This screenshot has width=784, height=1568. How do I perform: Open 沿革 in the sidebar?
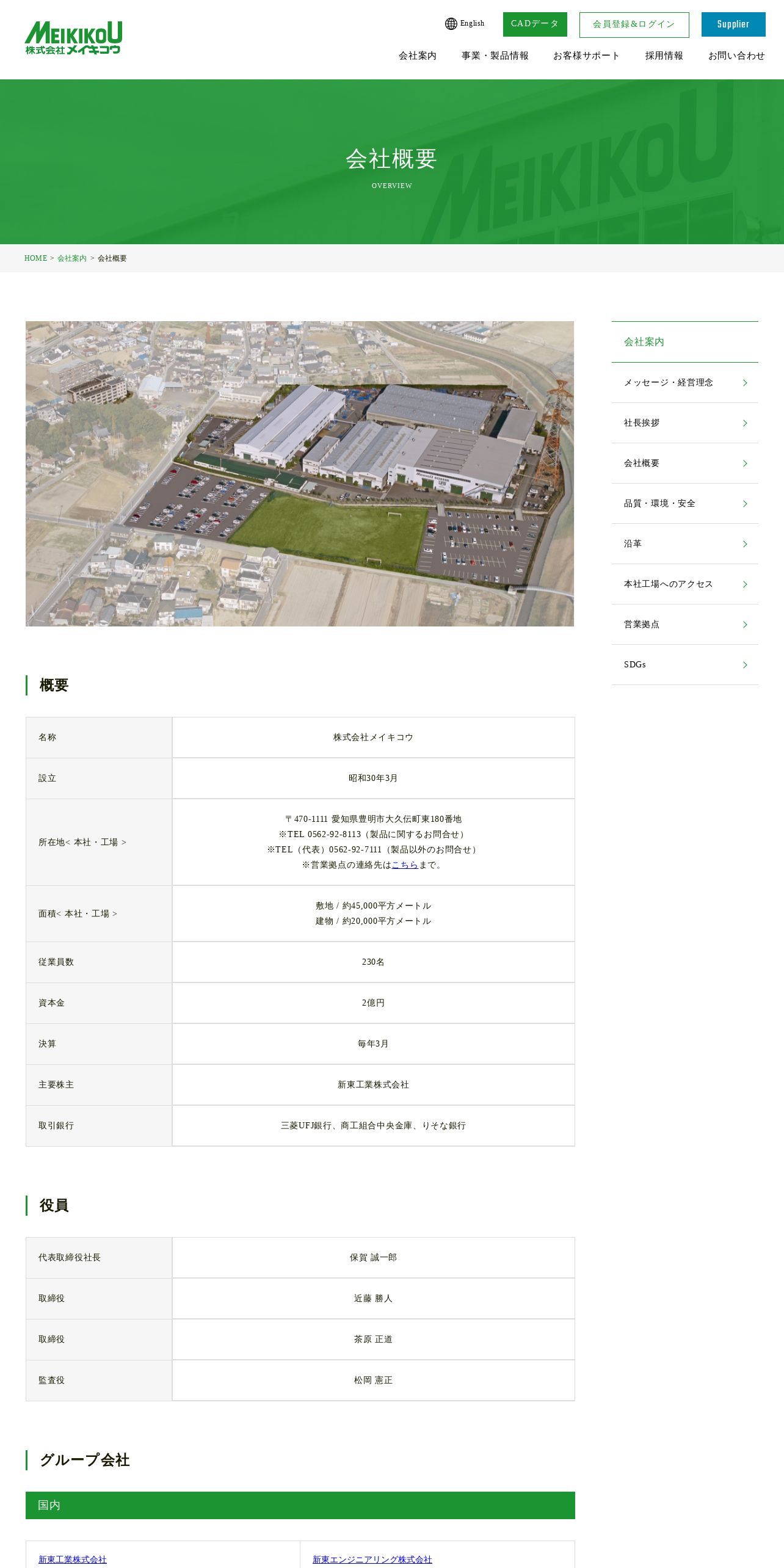point(685,544)
